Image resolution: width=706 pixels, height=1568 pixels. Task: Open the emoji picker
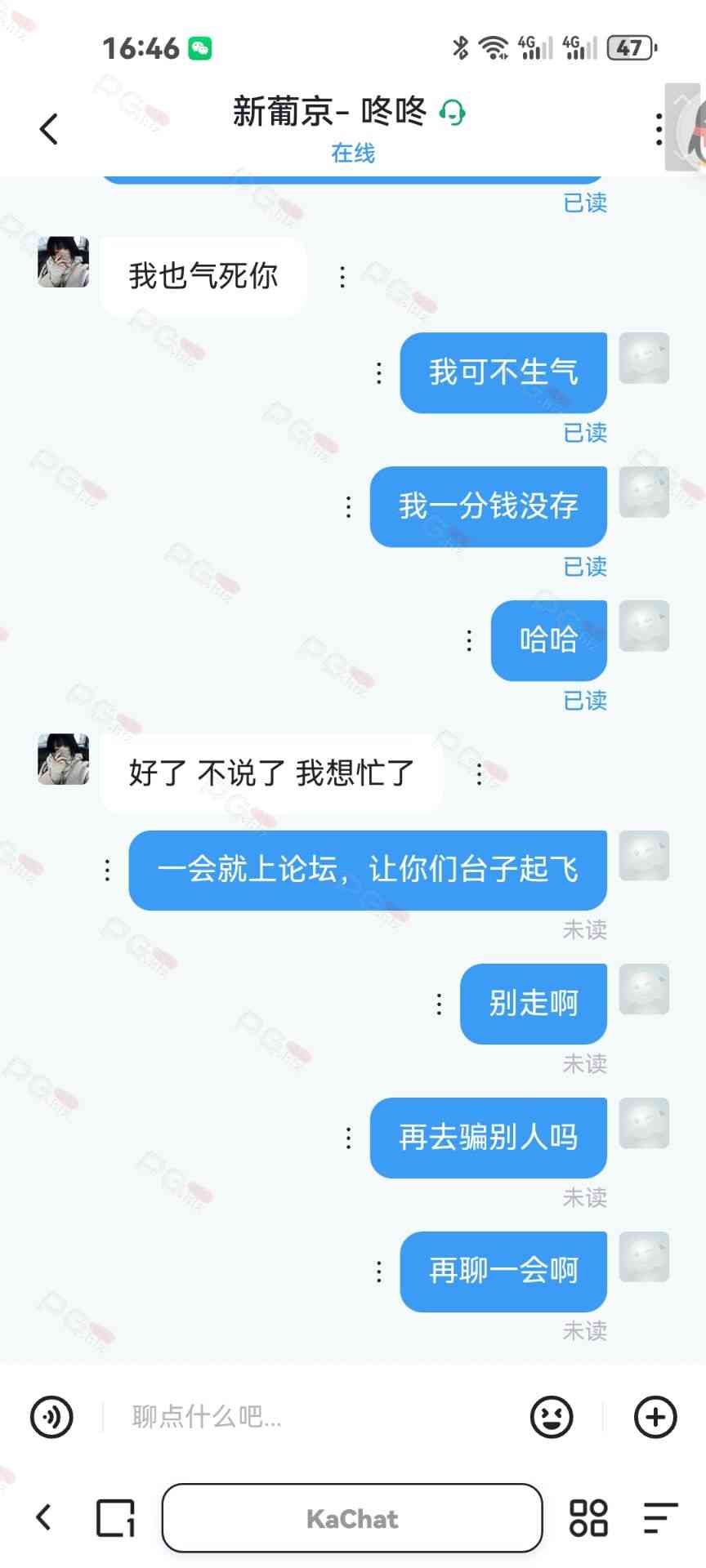pos(552,1417)
